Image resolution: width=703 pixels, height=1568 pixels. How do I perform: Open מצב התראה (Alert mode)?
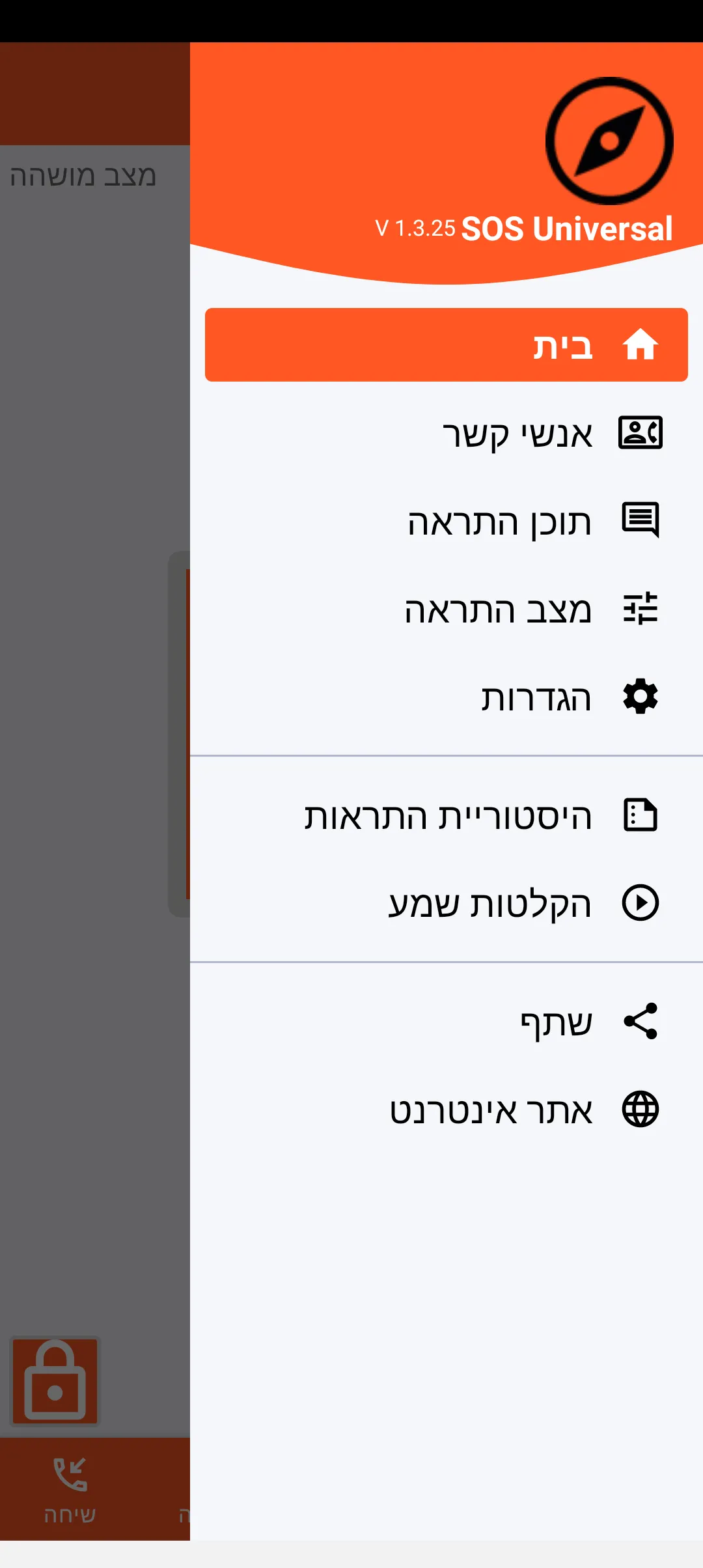[x=447, y=609]
